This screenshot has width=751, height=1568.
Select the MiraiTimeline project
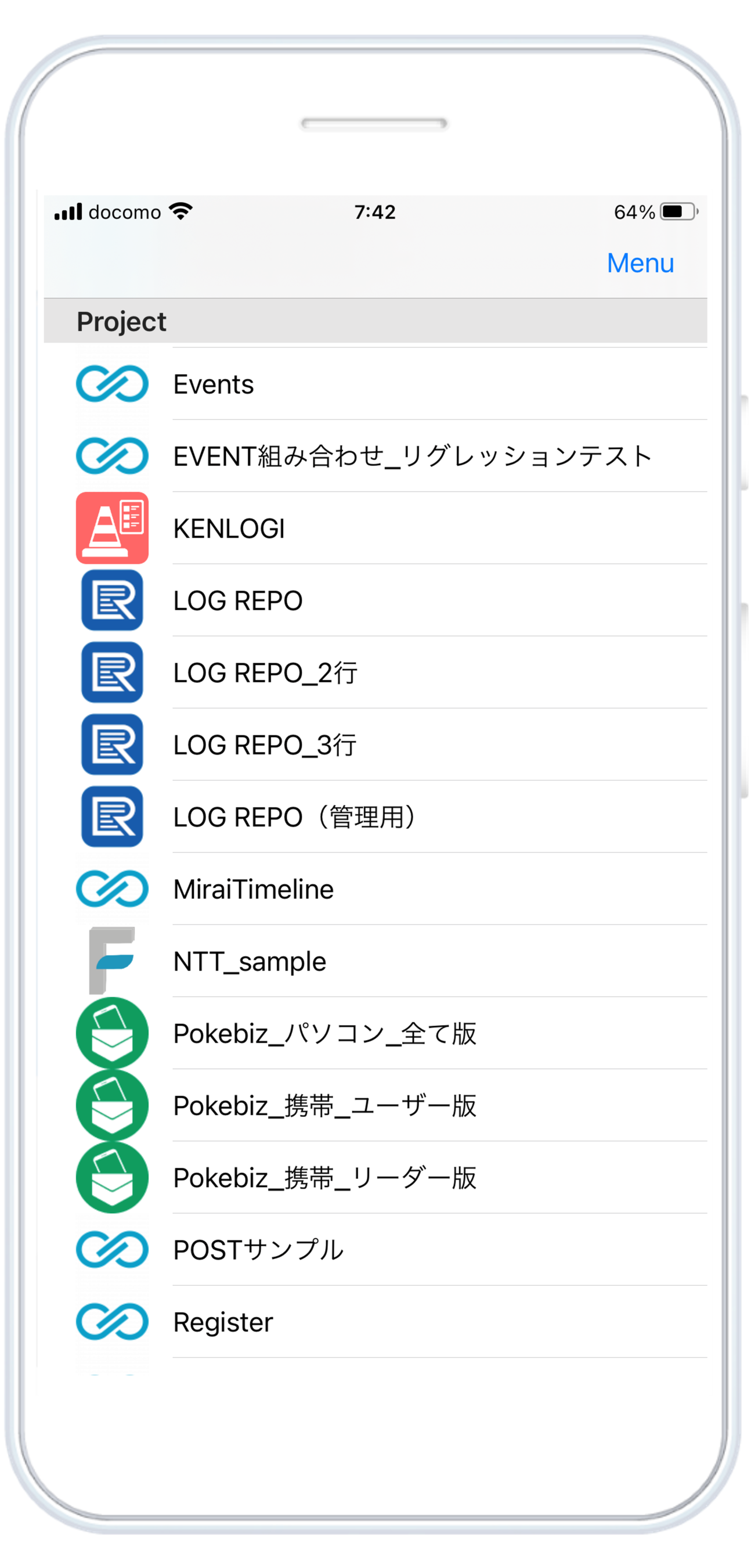point(253,889)
